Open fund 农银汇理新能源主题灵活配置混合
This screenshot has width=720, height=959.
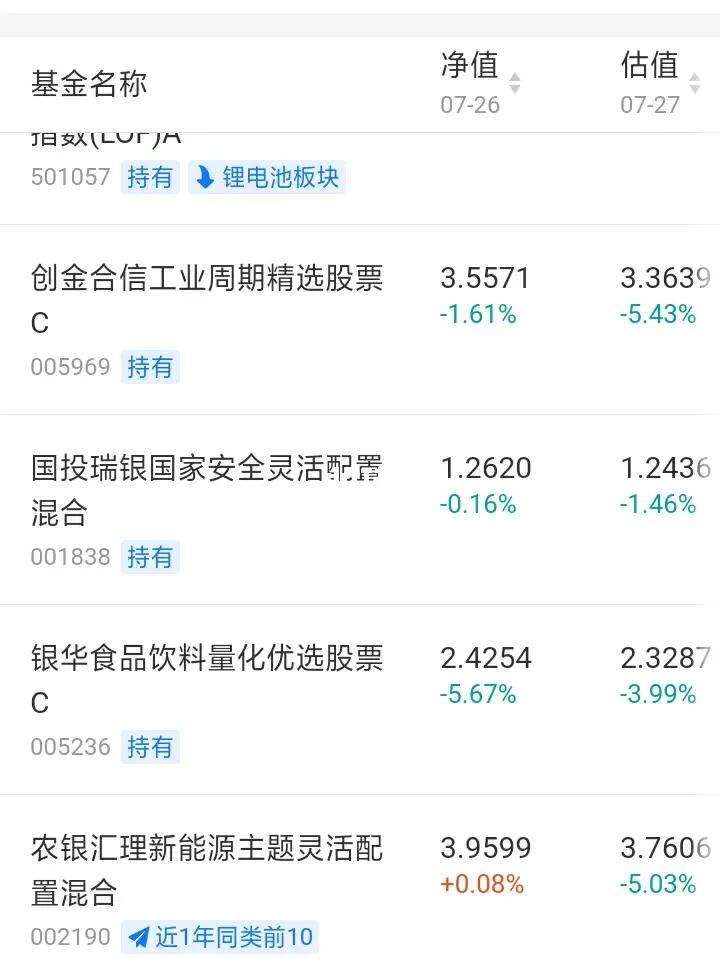[x=210, y=868]
